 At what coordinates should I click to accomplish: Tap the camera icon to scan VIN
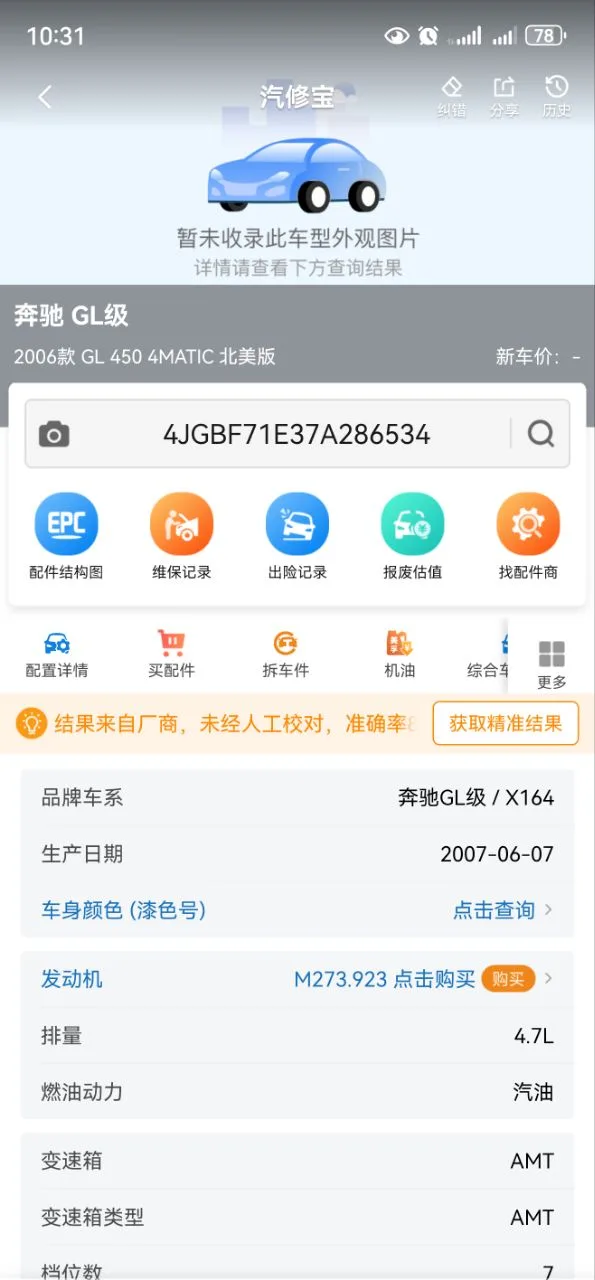pos(55,434)
